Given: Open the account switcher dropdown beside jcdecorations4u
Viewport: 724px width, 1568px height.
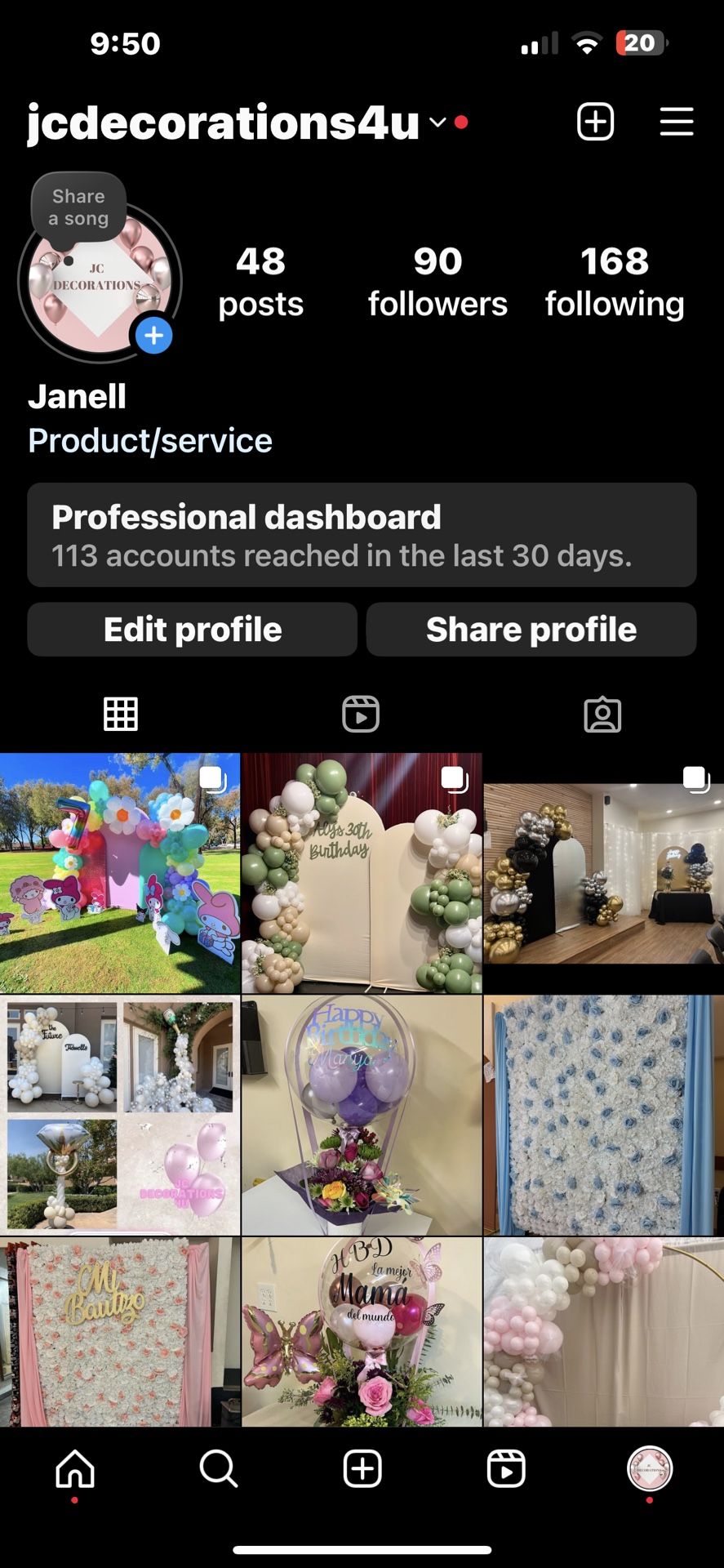Looking at the screenshot, I should coord(438,122).
